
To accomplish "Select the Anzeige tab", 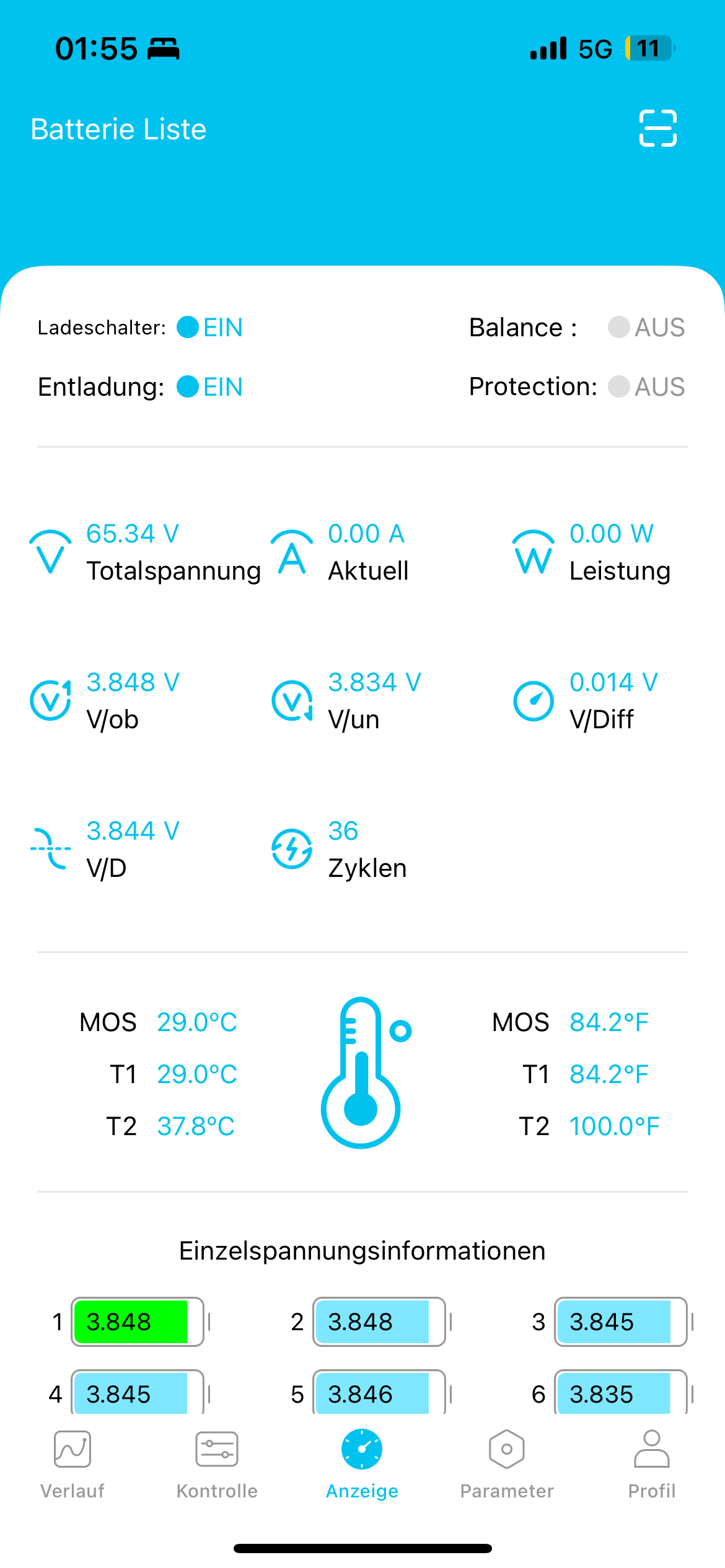I will click(362, 1463).
